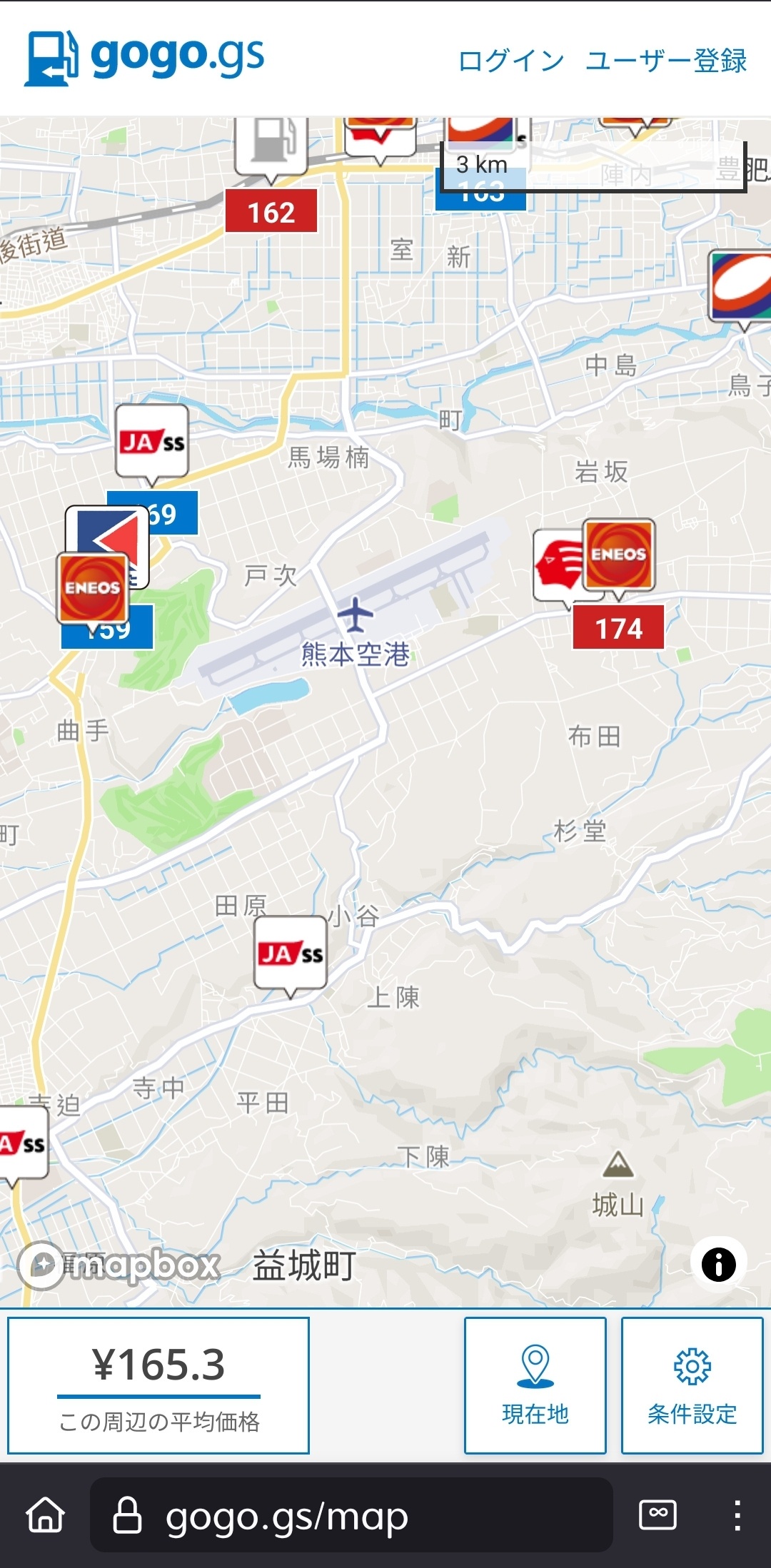Image resolution: width=771 pixels, height=1568 pixels.
Task: Select the station marker priced 162
Action: pyautogui.click(x=271, y=146)
